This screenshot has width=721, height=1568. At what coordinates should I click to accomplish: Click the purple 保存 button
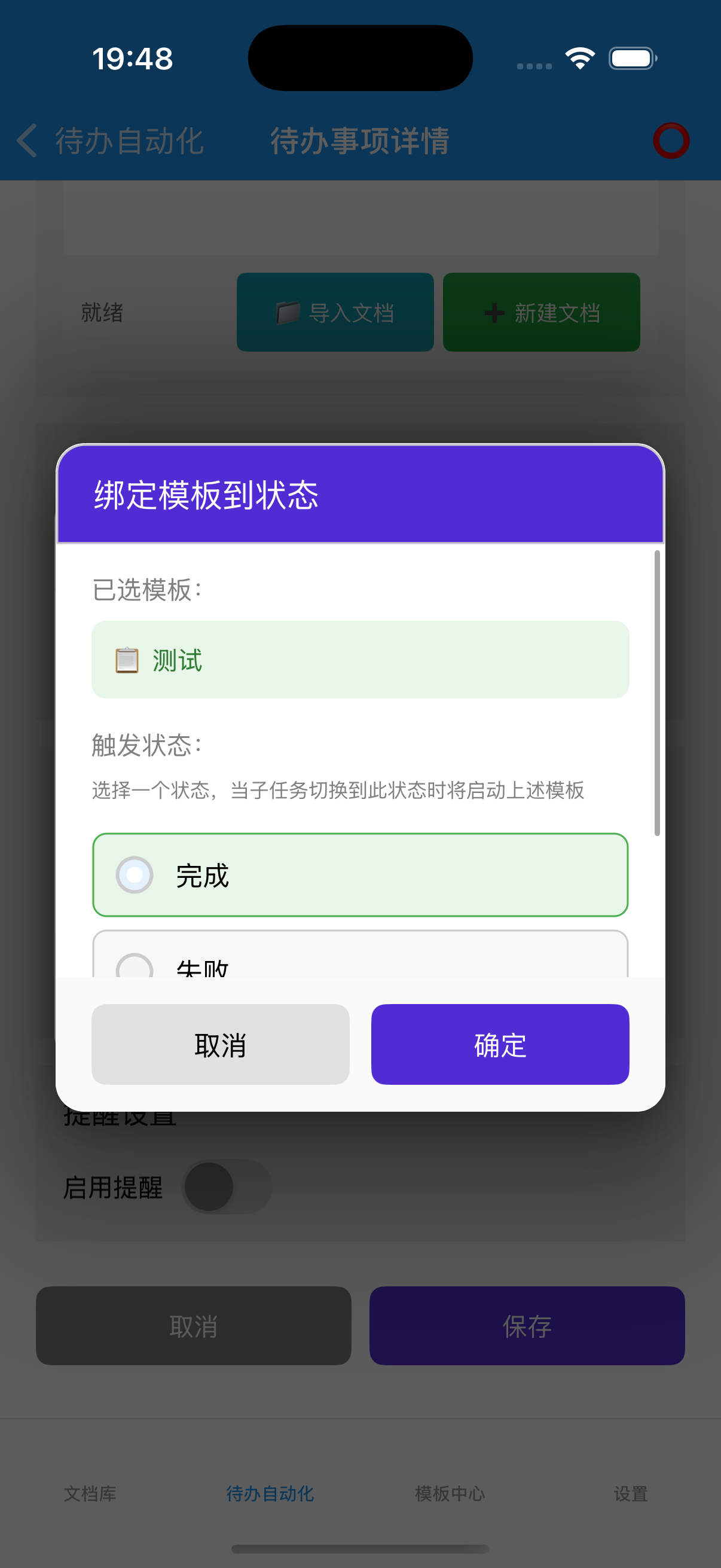click(527, 1327)
